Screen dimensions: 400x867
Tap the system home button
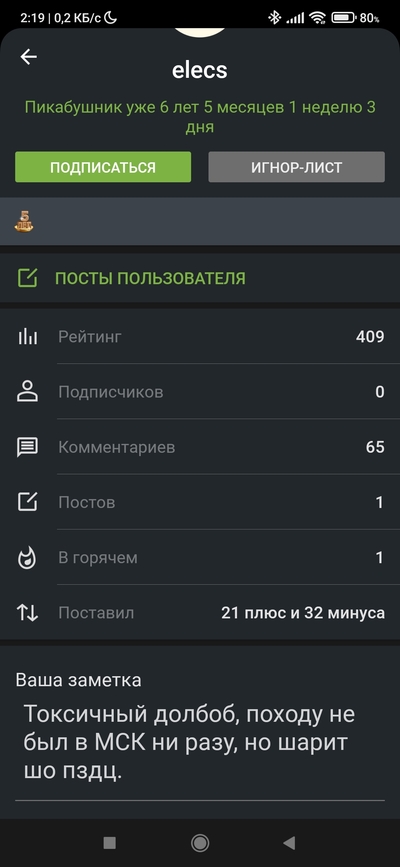tap(200, 843)
